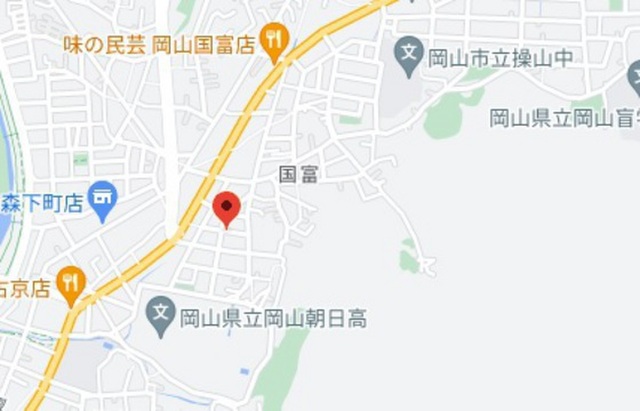Tap the red location pin

(227, 208)
